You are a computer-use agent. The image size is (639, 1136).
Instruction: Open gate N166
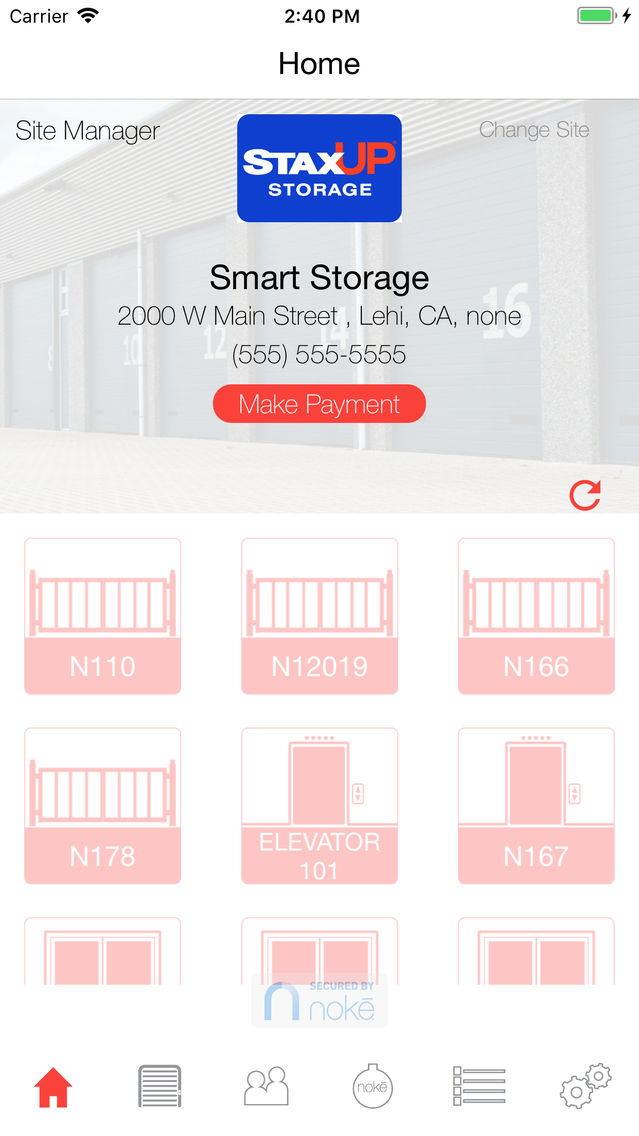536,616
